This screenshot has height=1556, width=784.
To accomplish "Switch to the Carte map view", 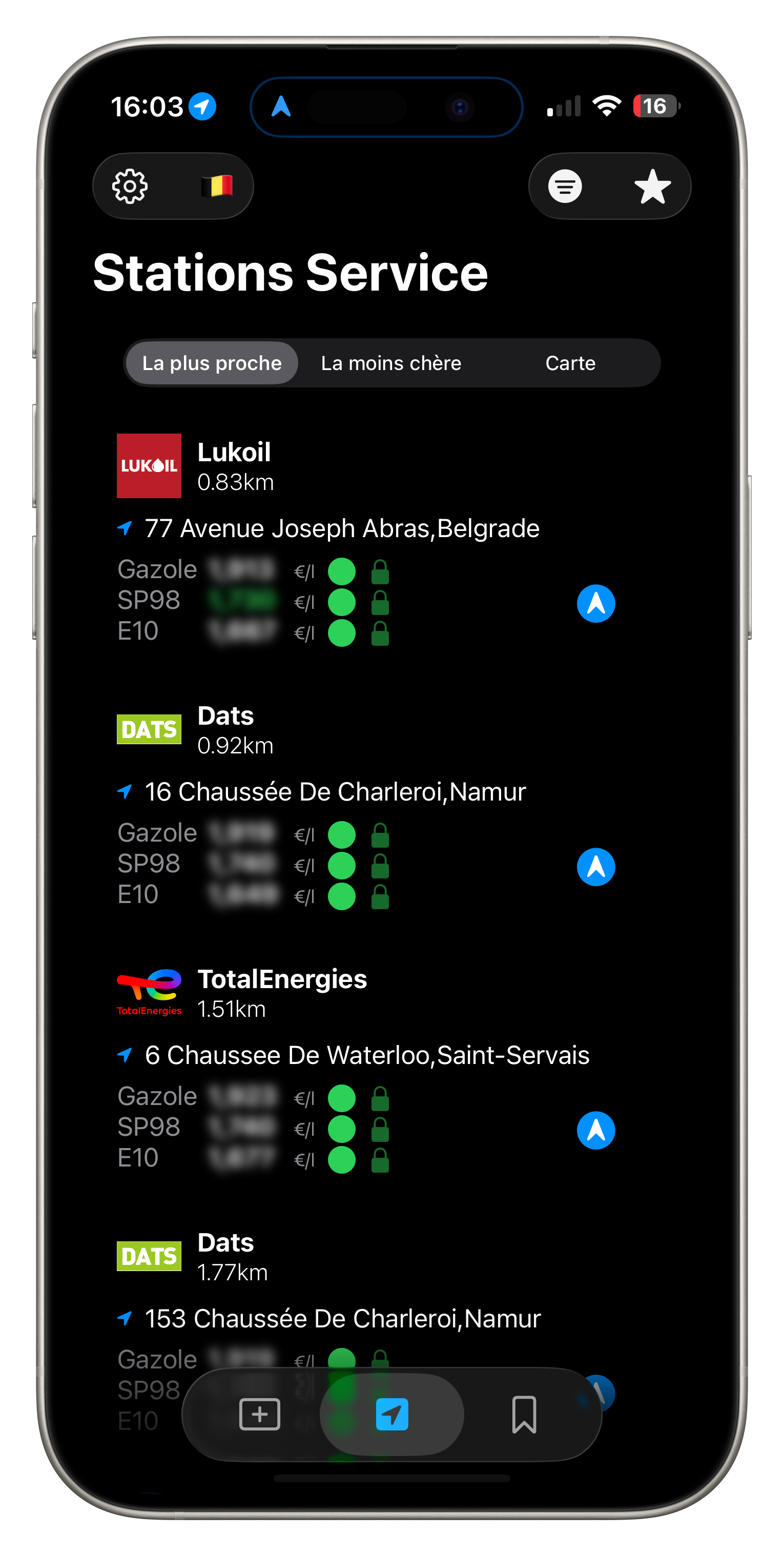I will [x=570, y=363].
